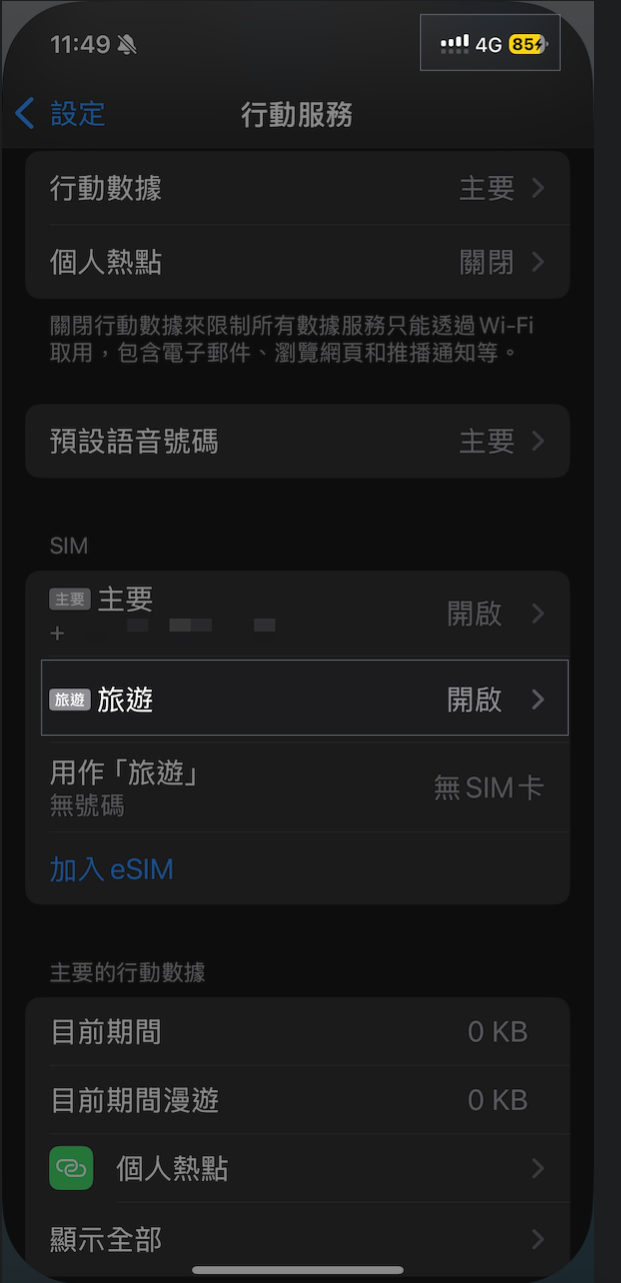Screen dimensions: 621x1283
Task: Open 個人熱點 data usage row
Action: [297, 1168]
